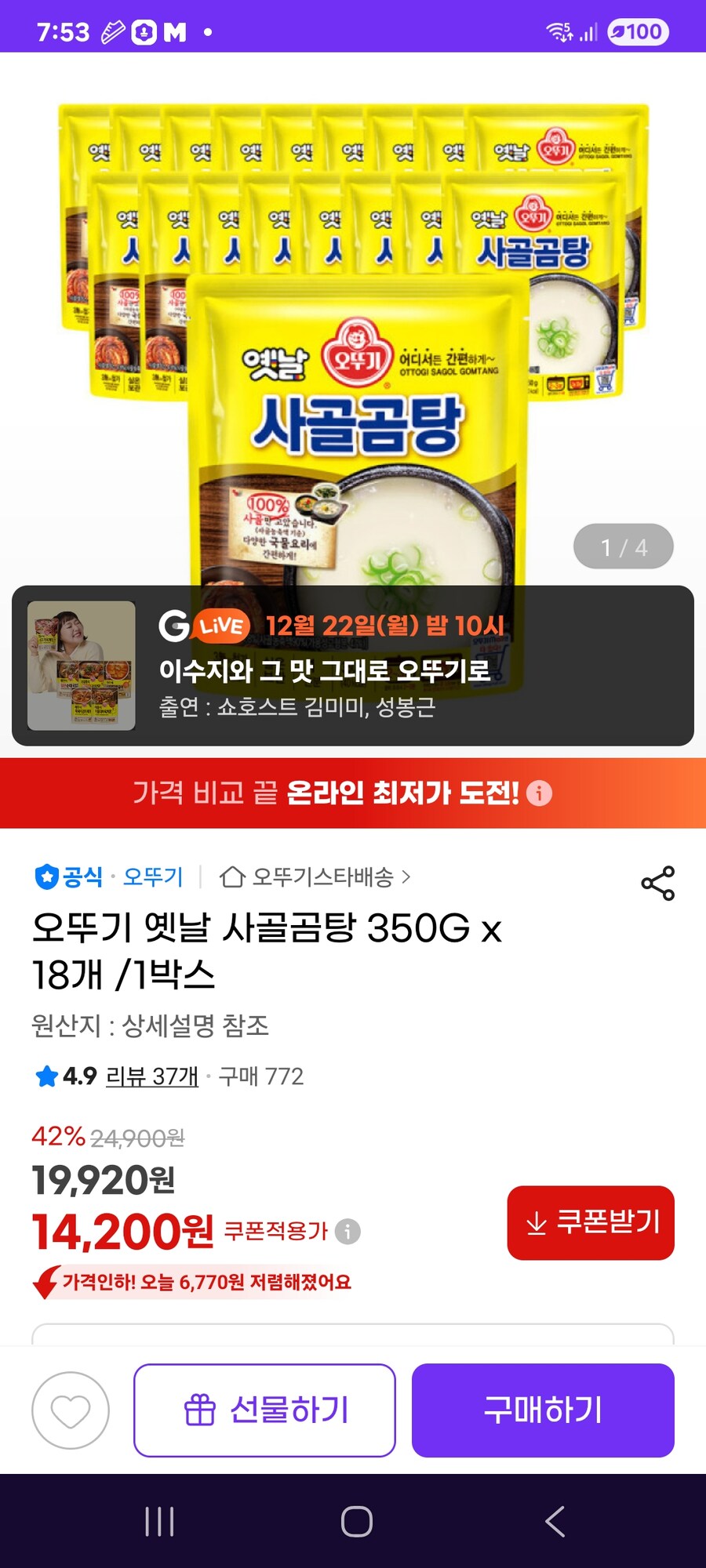The height and width of the screenshot is (1568, 706).
Task: Open reviews via 리뷰 37개 link
Action: coord(151,1077)
